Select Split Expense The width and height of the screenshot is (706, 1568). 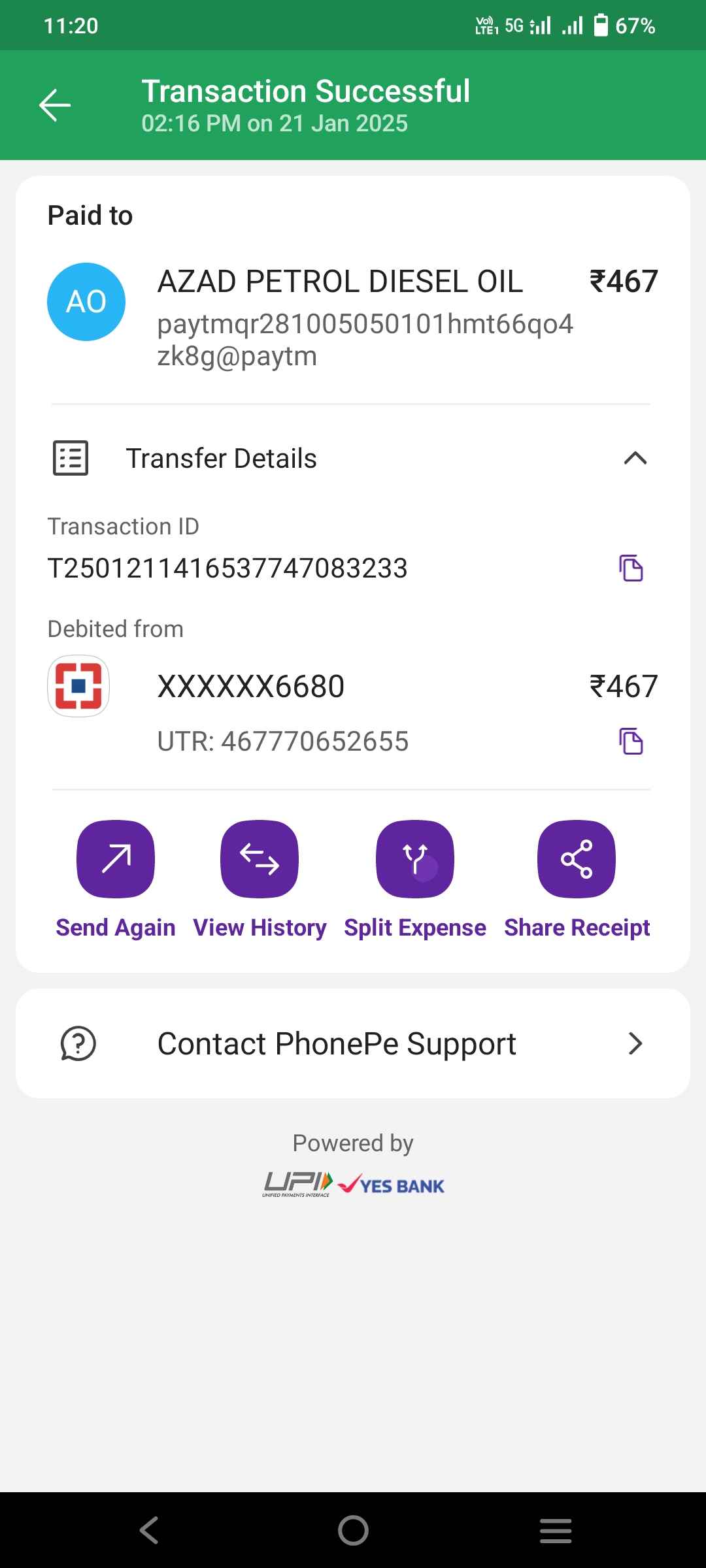(x=415, y=879)
